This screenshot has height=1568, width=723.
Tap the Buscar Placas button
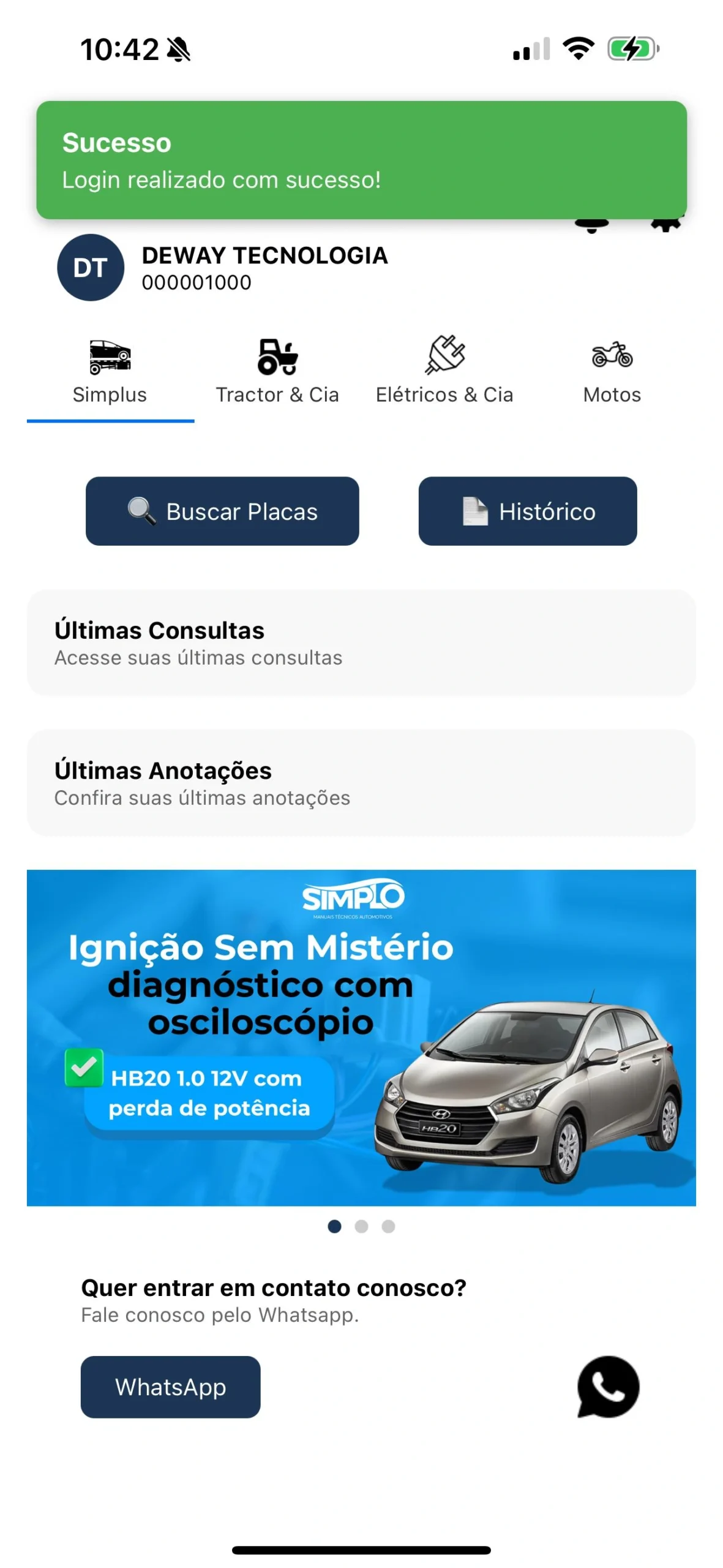point(222,511)
